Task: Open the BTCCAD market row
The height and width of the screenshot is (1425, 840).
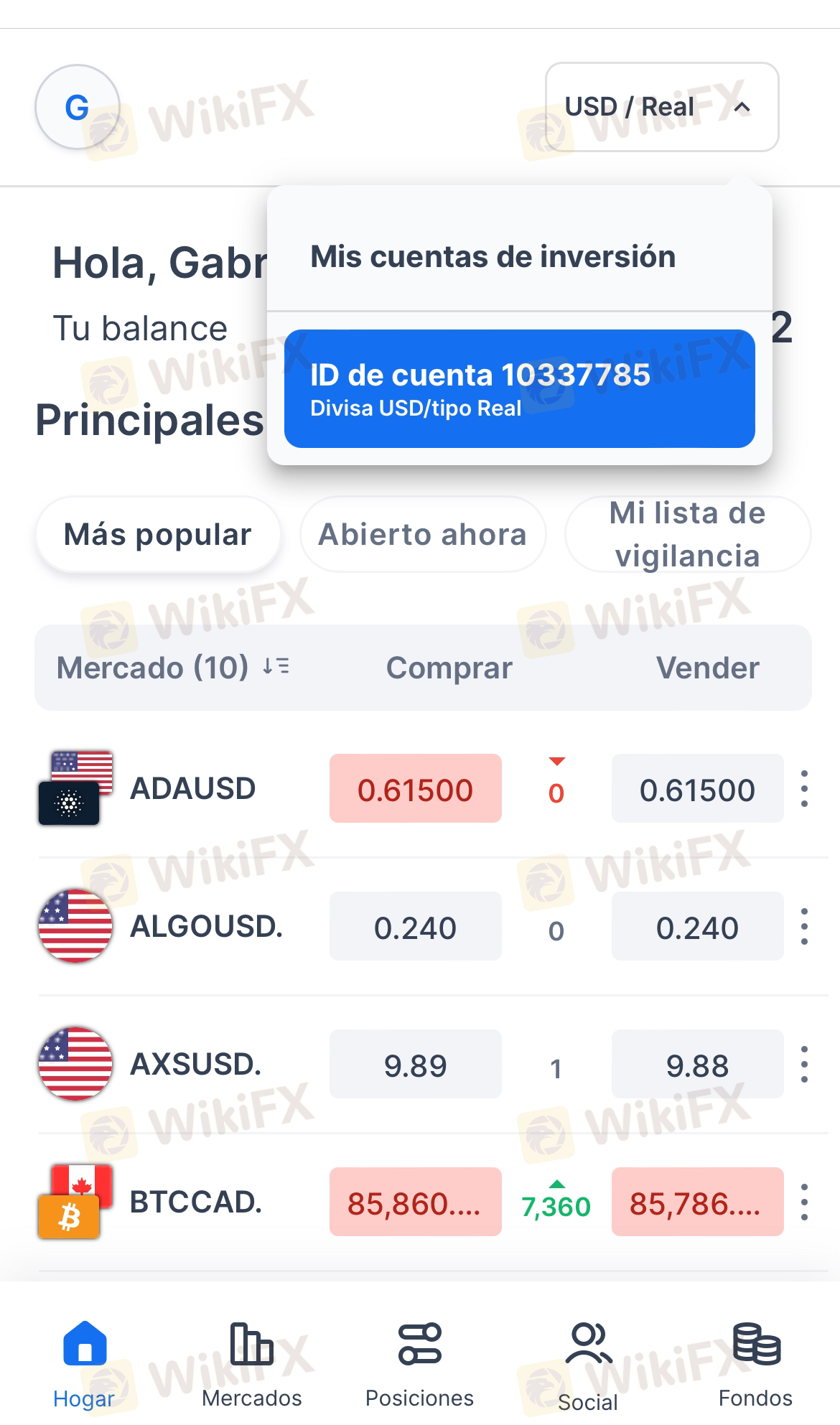Action: click(195, 1202)
